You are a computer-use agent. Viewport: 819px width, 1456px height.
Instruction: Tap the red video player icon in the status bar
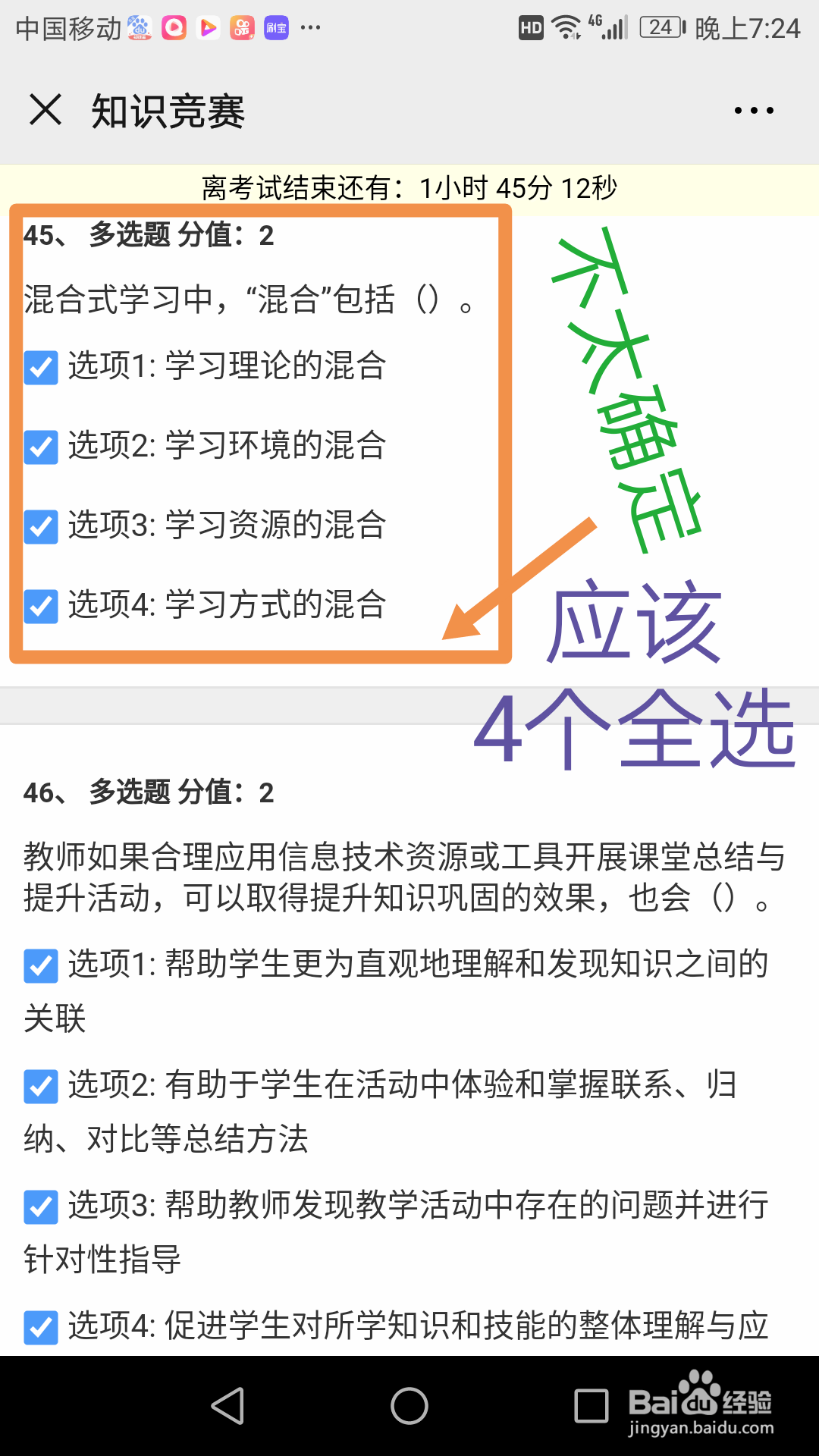click(174, 27)
